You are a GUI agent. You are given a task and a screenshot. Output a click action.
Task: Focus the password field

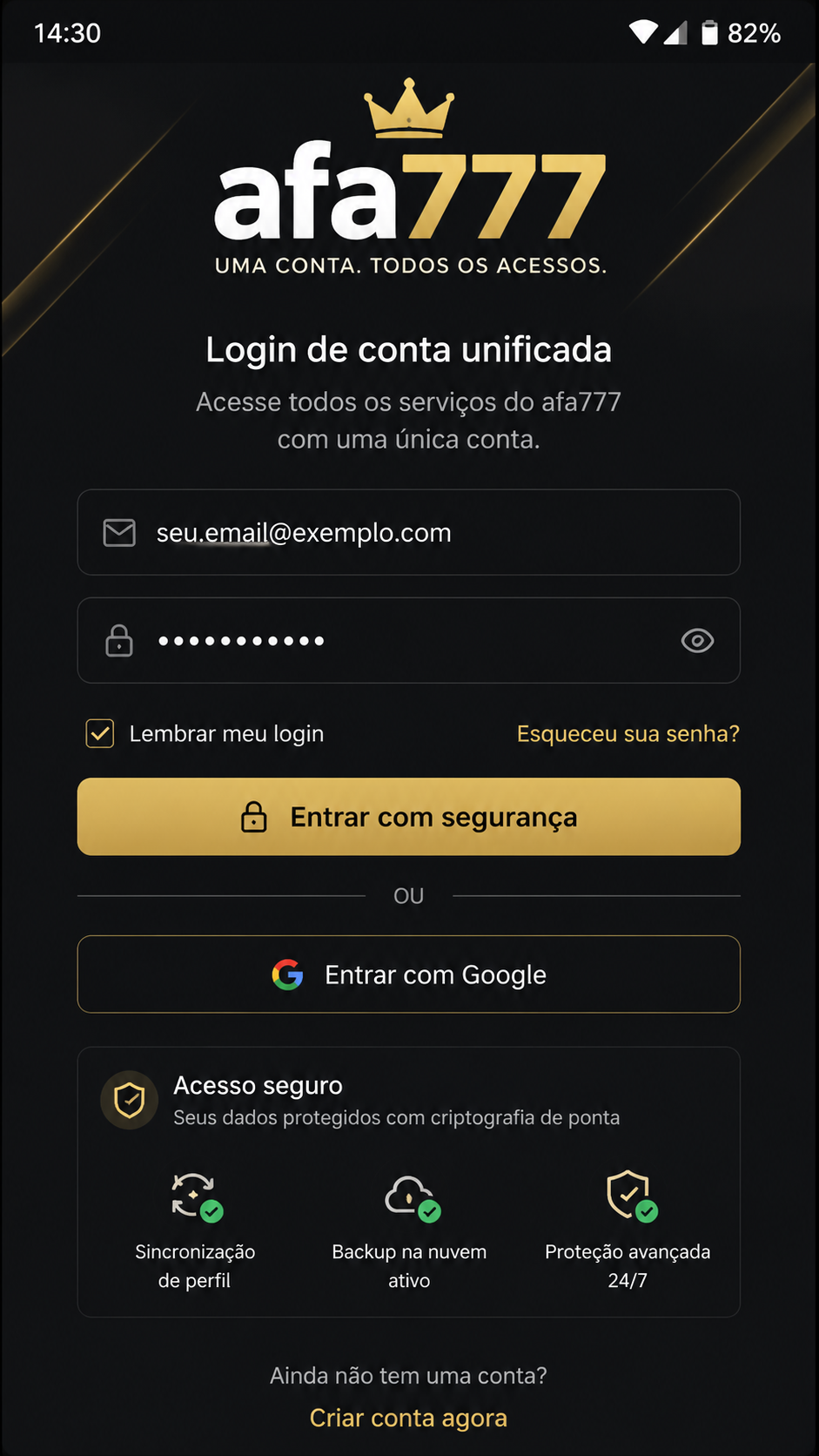click(409, 640)
